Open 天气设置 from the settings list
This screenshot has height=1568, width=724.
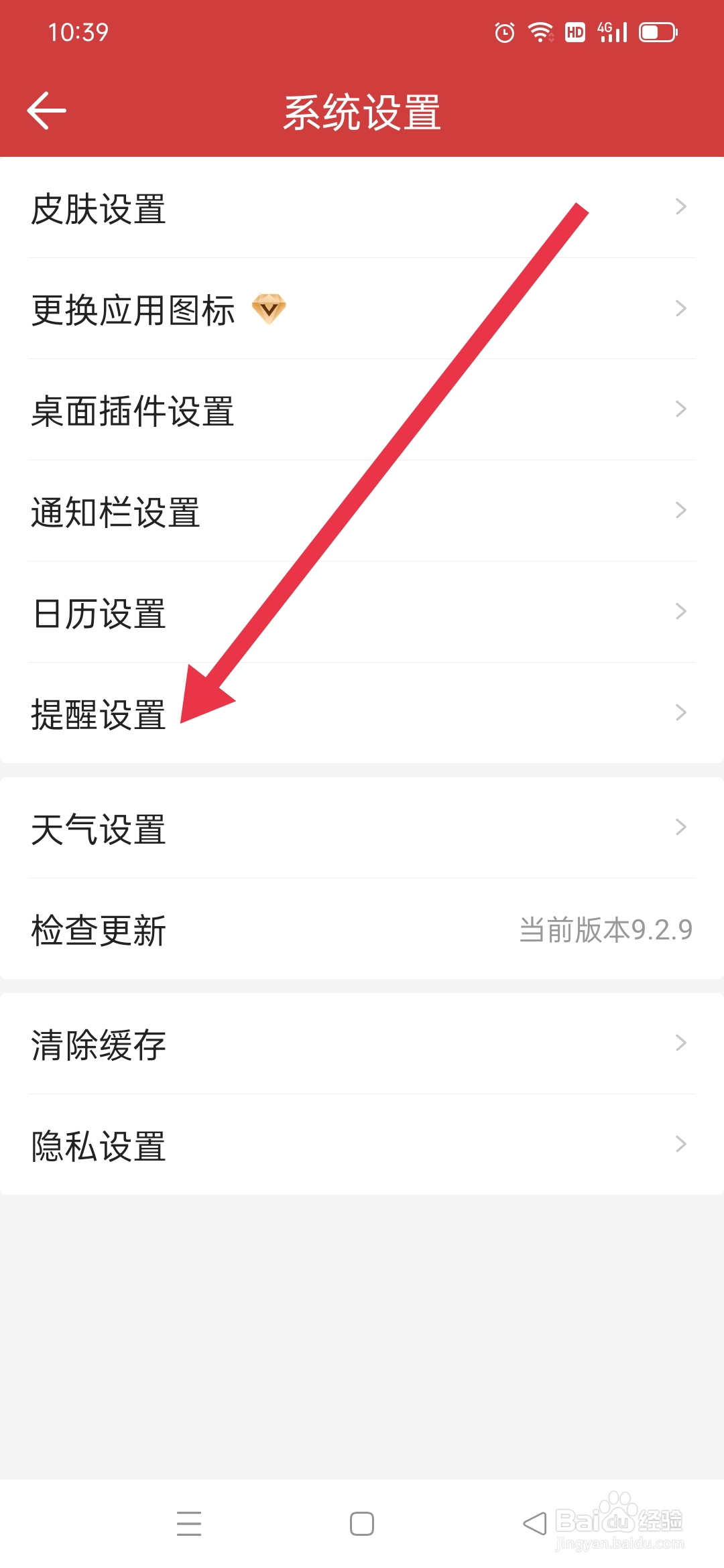98,830
